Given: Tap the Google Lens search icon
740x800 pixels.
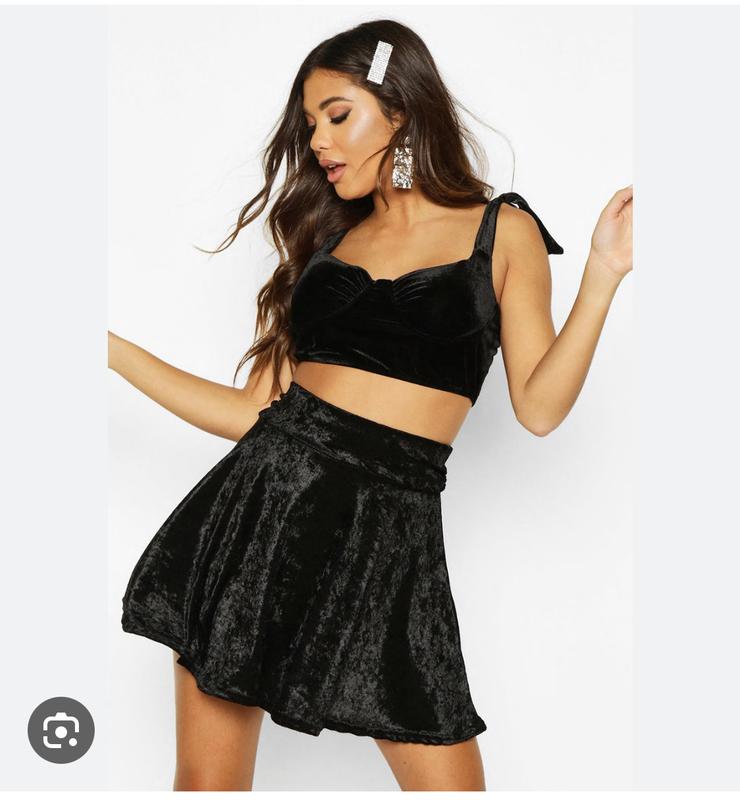Looking at the screenshot, I should (61, 730).
